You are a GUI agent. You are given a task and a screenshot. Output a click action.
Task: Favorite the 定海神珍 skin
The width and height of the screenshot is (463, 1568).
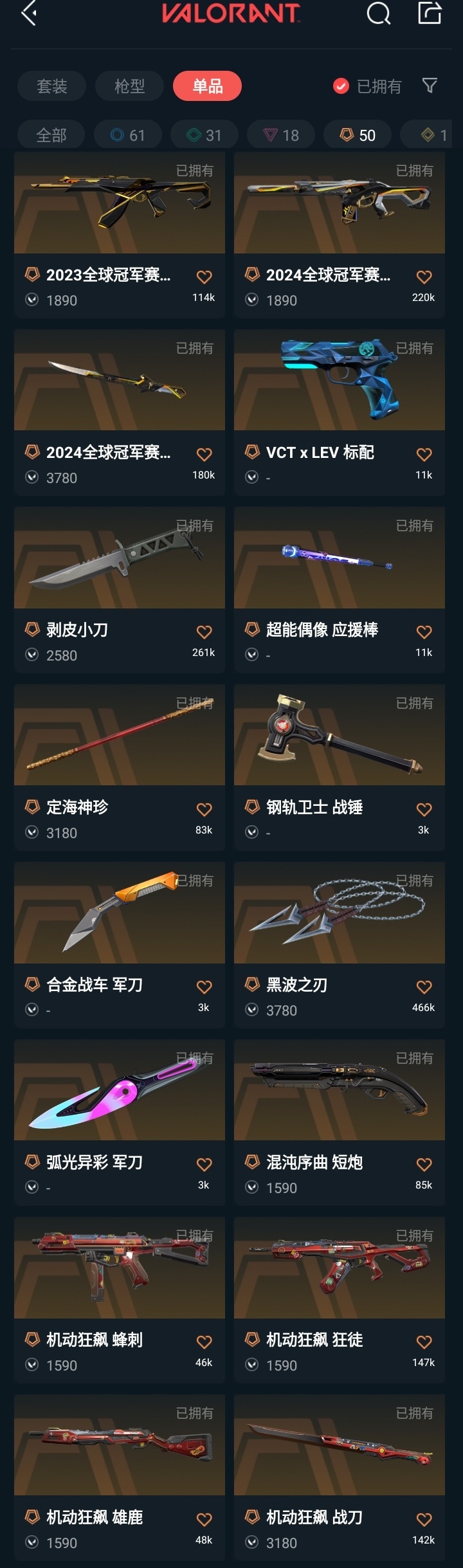[x=204, y=810]
